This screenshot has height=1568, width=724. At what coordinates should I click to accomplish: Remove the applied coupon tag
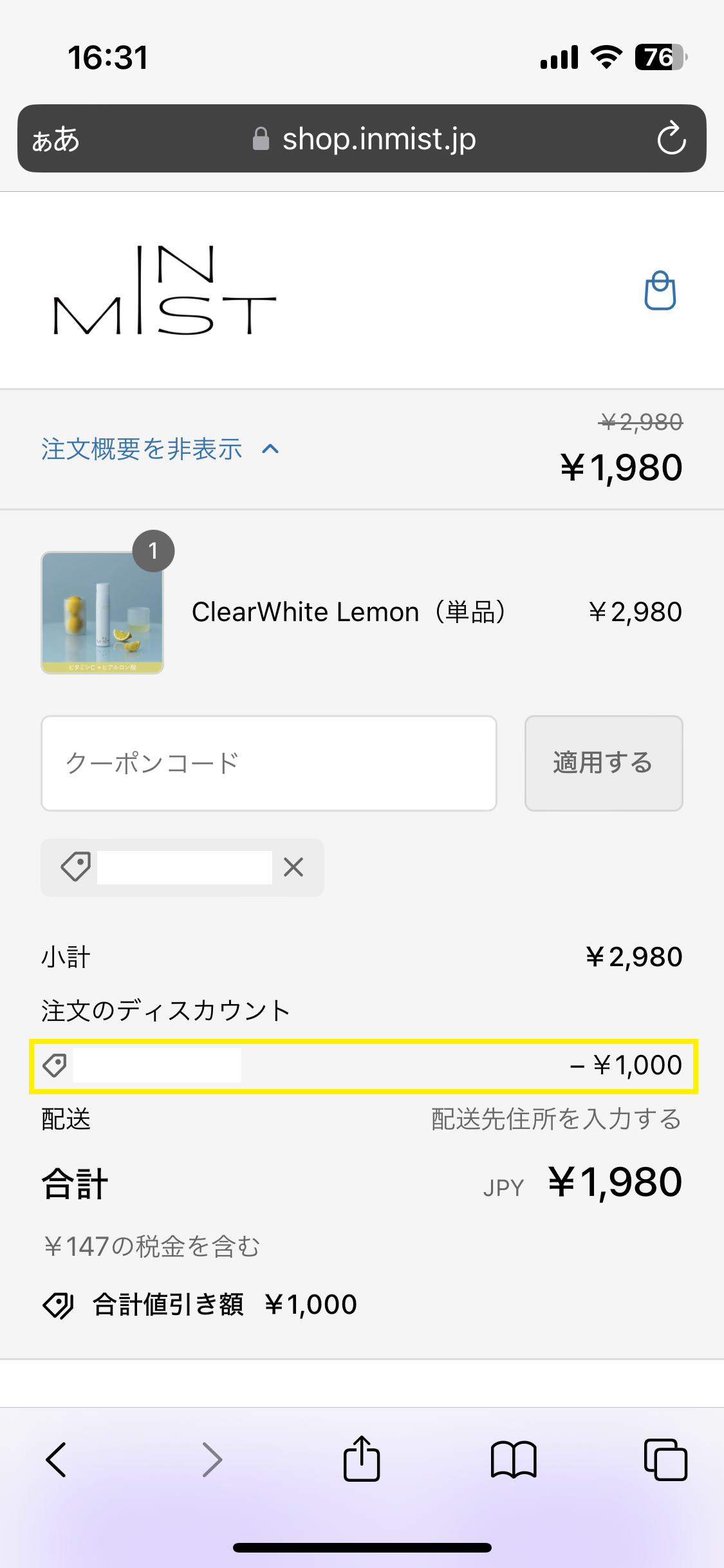293,867
